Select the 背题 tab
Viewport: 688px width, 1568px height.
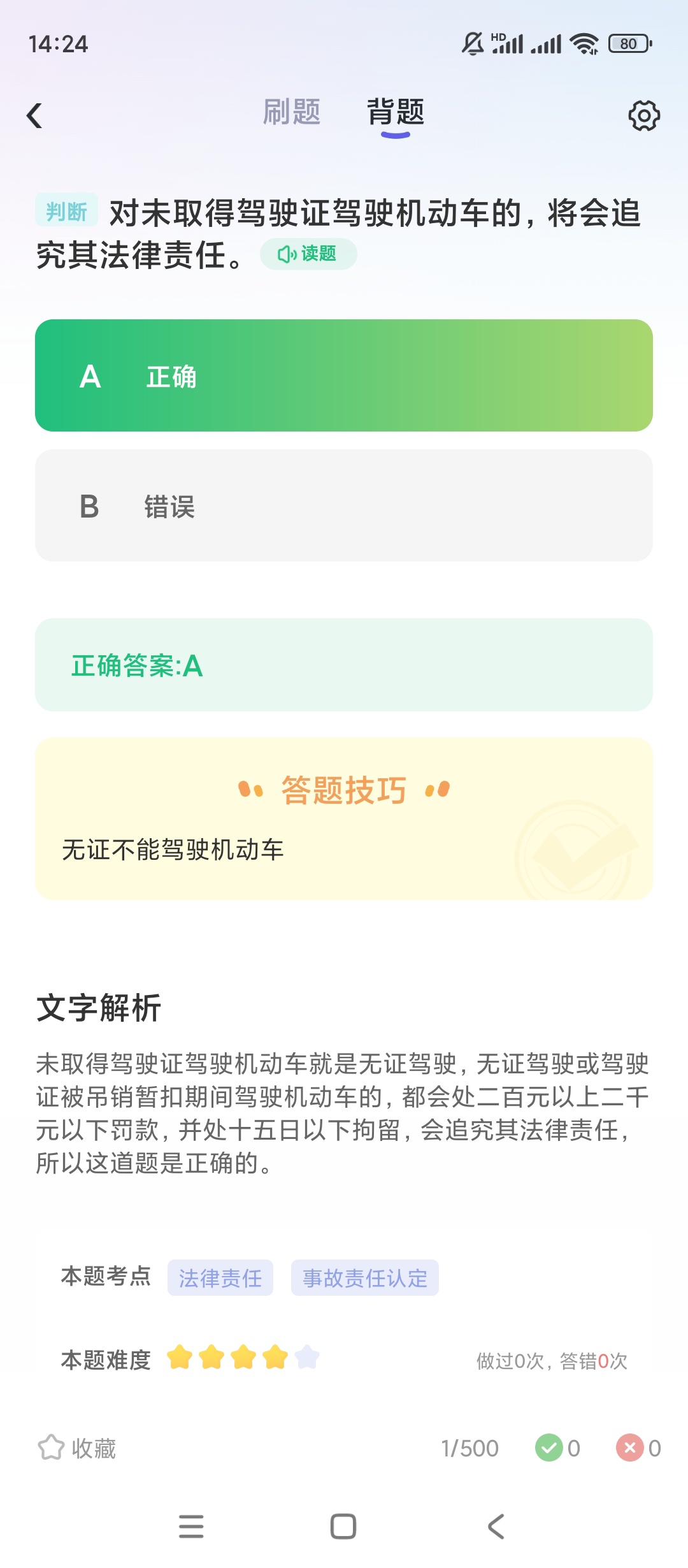[396, 112]
